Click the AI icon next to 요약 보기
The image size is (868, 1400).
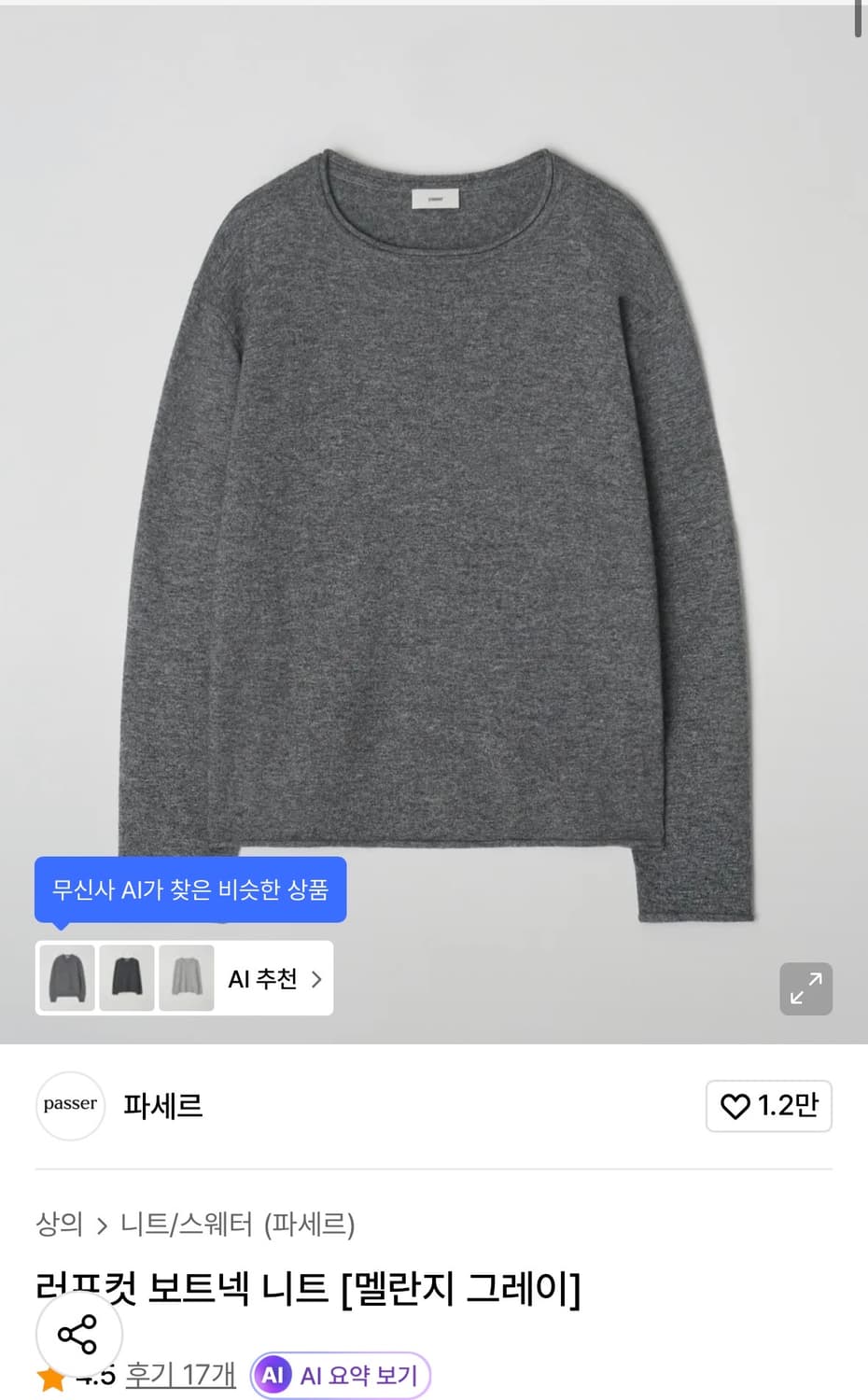(x=273, y=1374)
